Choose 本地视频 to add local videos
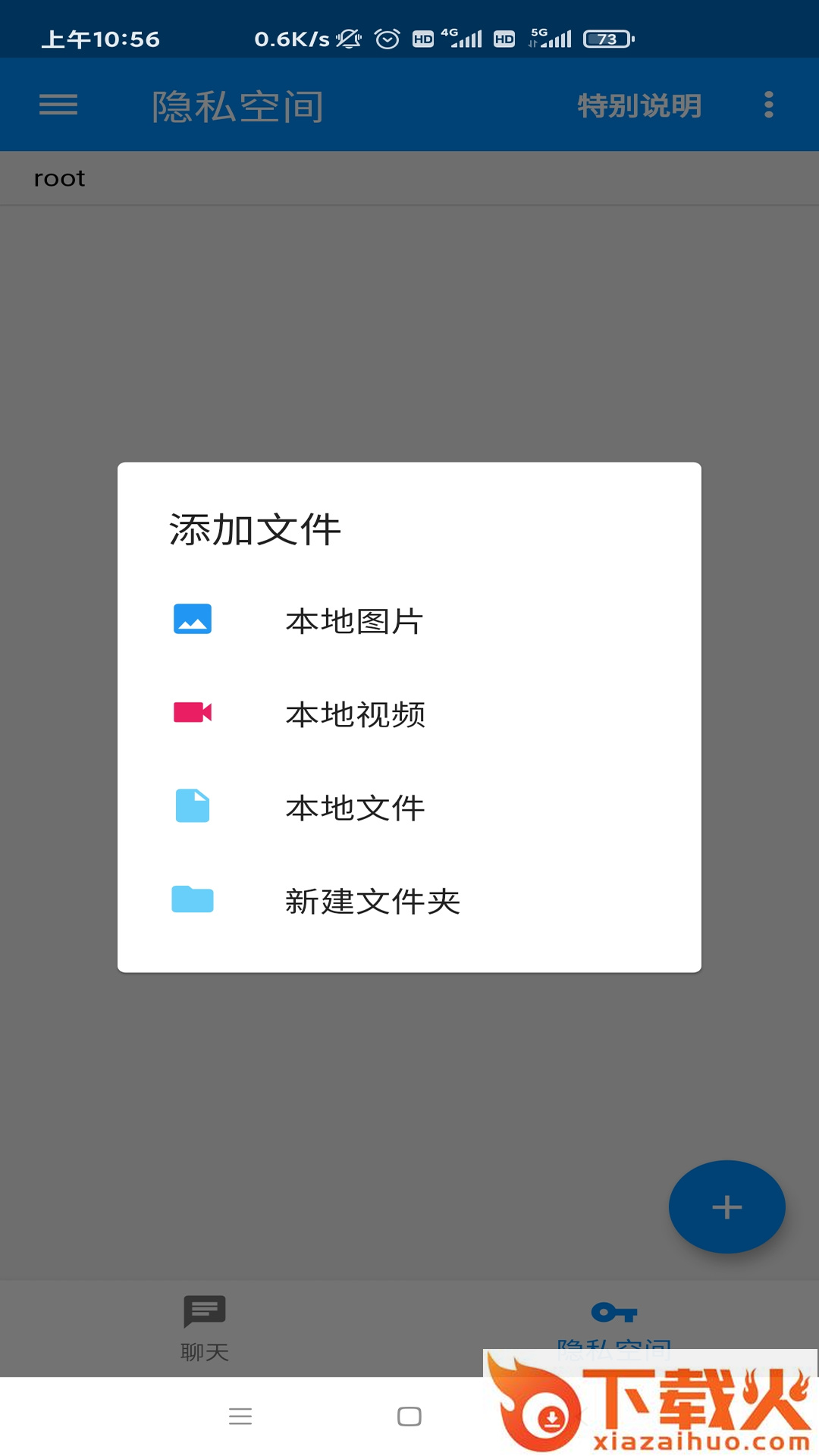Viewport: 819px width, 1456px height. pos(409,714)
